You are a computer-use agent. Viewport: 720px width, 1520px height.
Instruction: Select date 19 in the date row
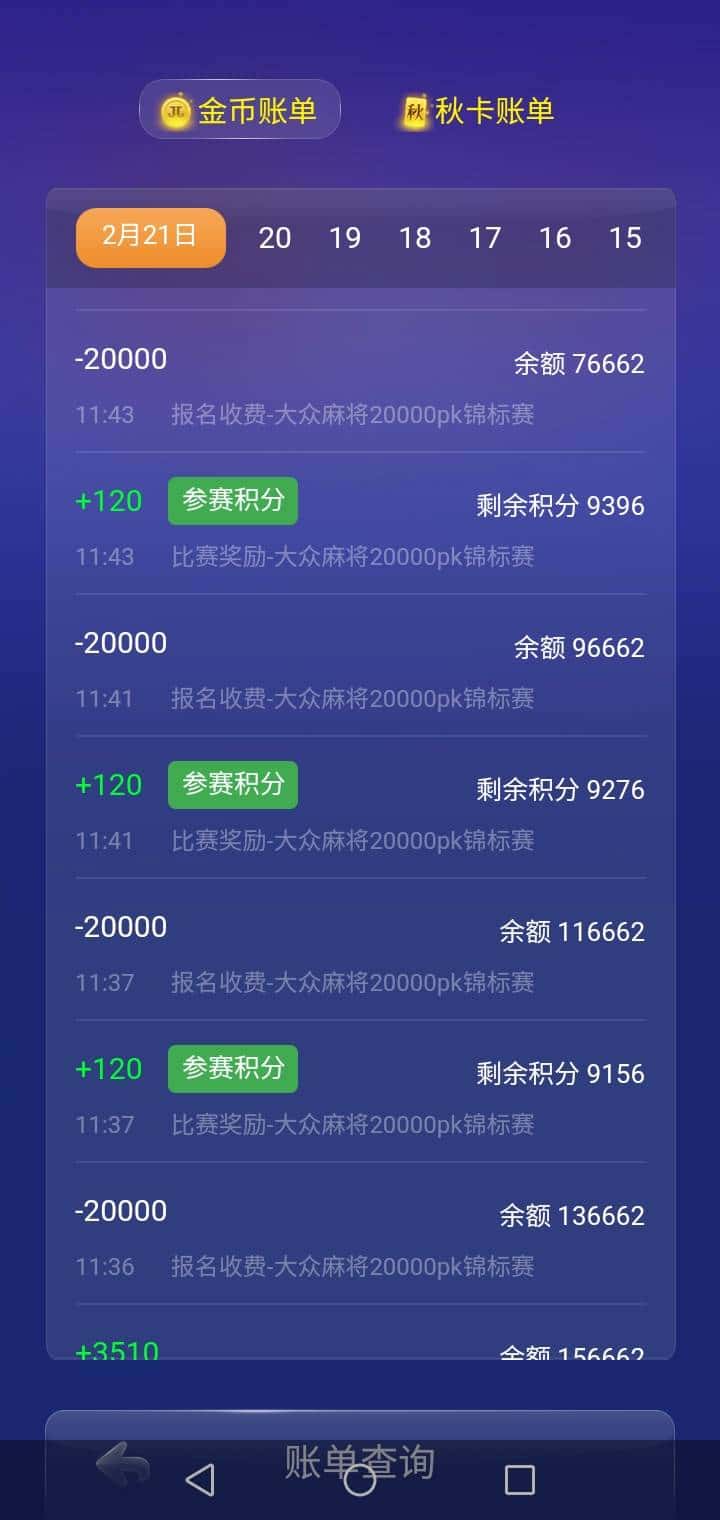point(345,238)
